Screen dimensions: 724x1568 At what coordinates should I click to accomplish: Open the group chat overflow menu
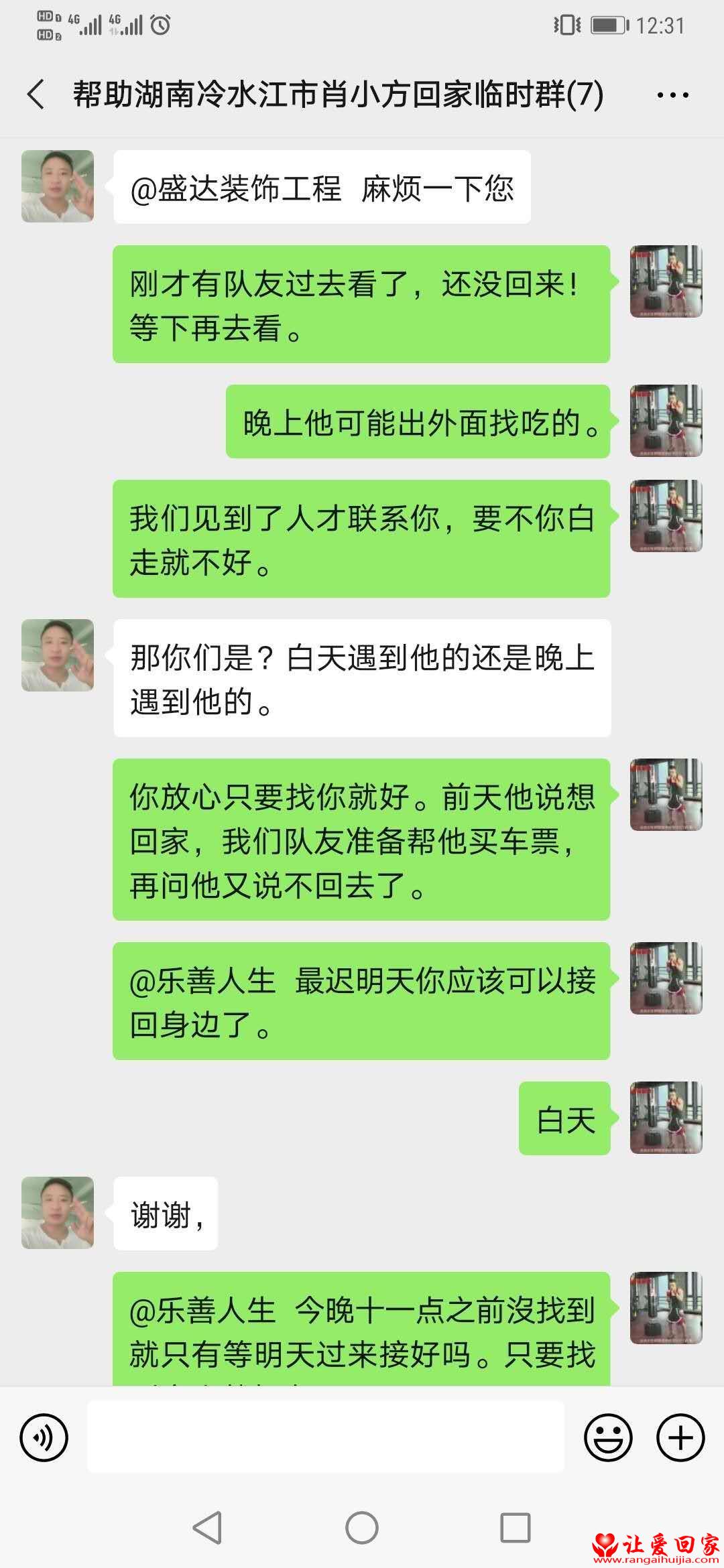(672, 95)
